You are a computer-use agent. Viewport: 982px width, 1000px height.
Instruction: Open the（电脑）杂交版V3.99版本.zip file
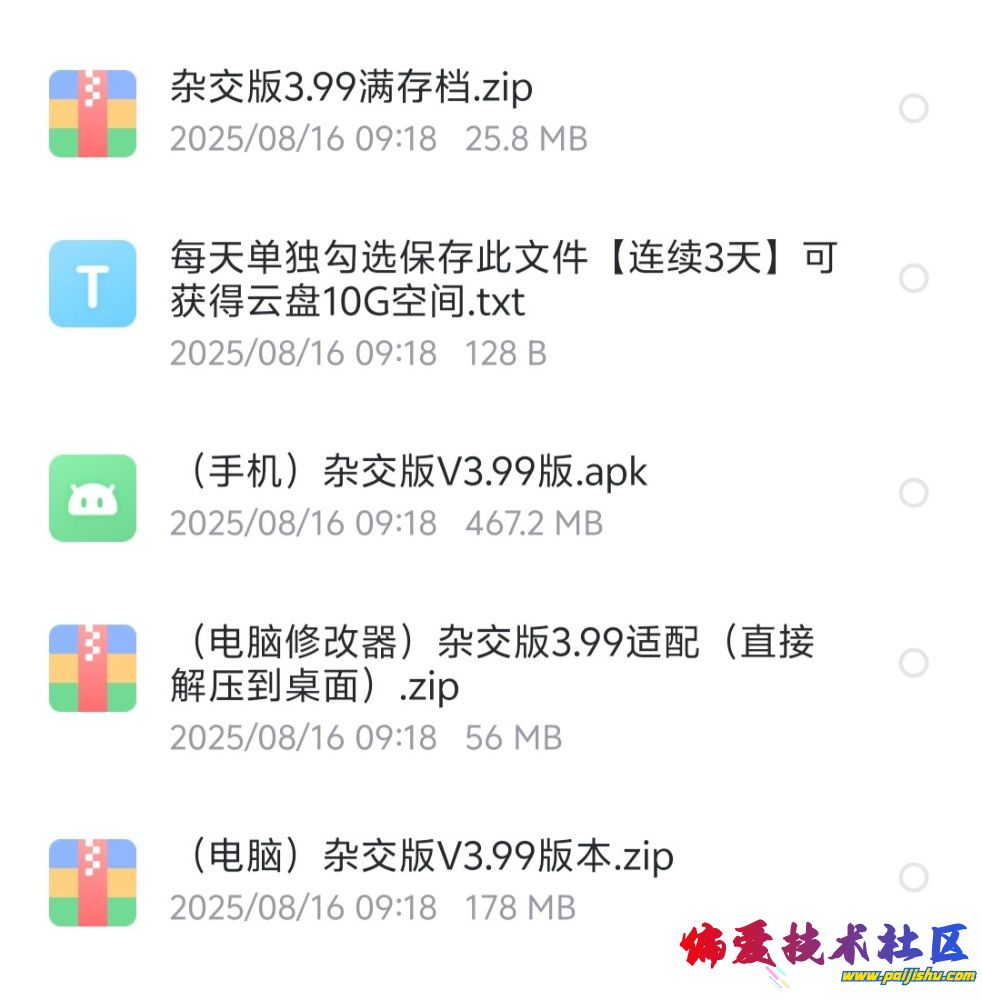[422, 857]
